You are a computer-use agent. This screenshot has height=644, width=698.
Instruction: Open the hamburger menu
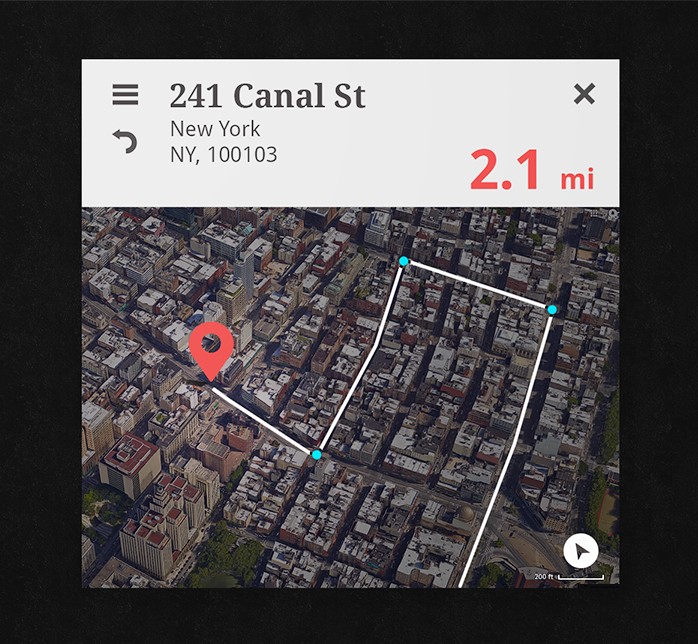tap(125, 95)
